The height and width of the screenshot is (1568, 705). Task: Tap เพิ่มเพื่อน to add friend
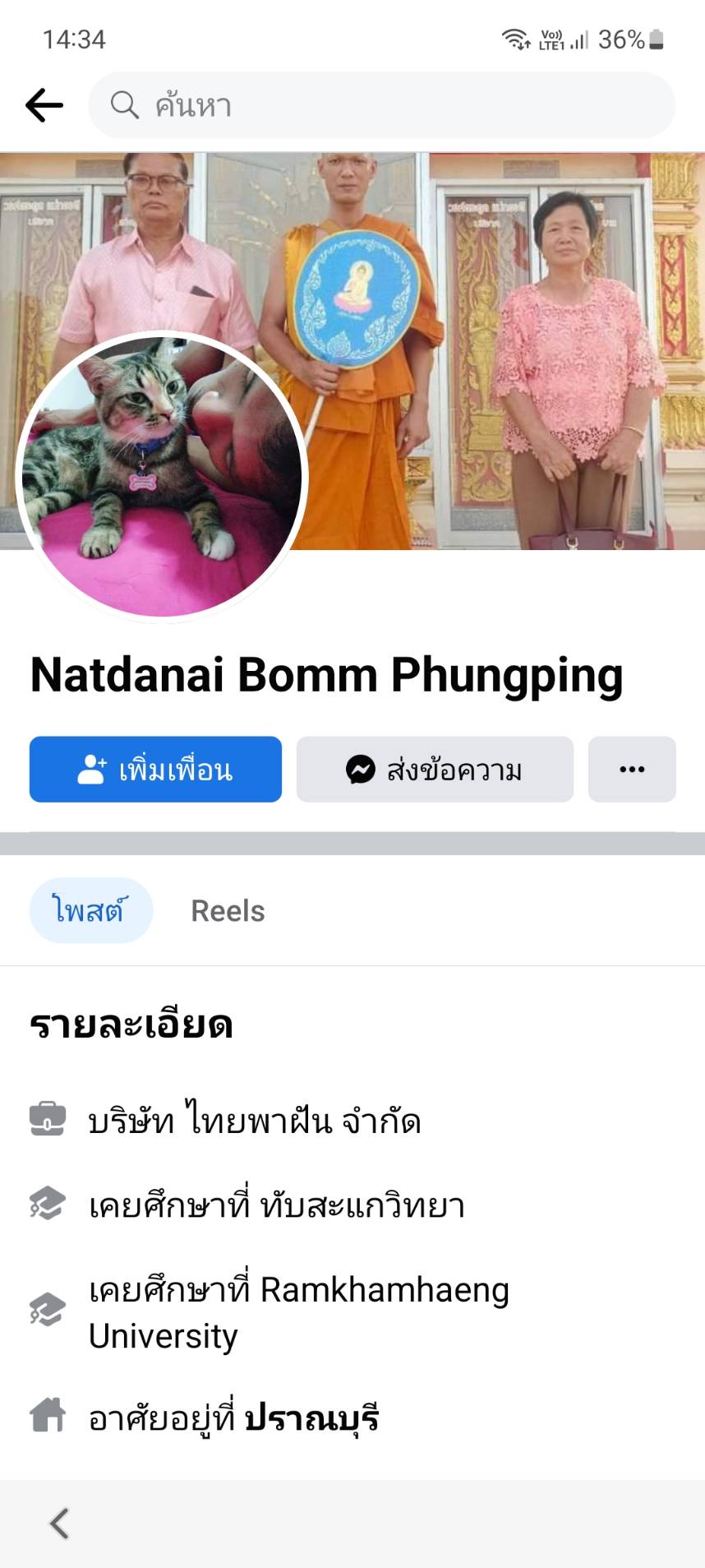point(155,770)
